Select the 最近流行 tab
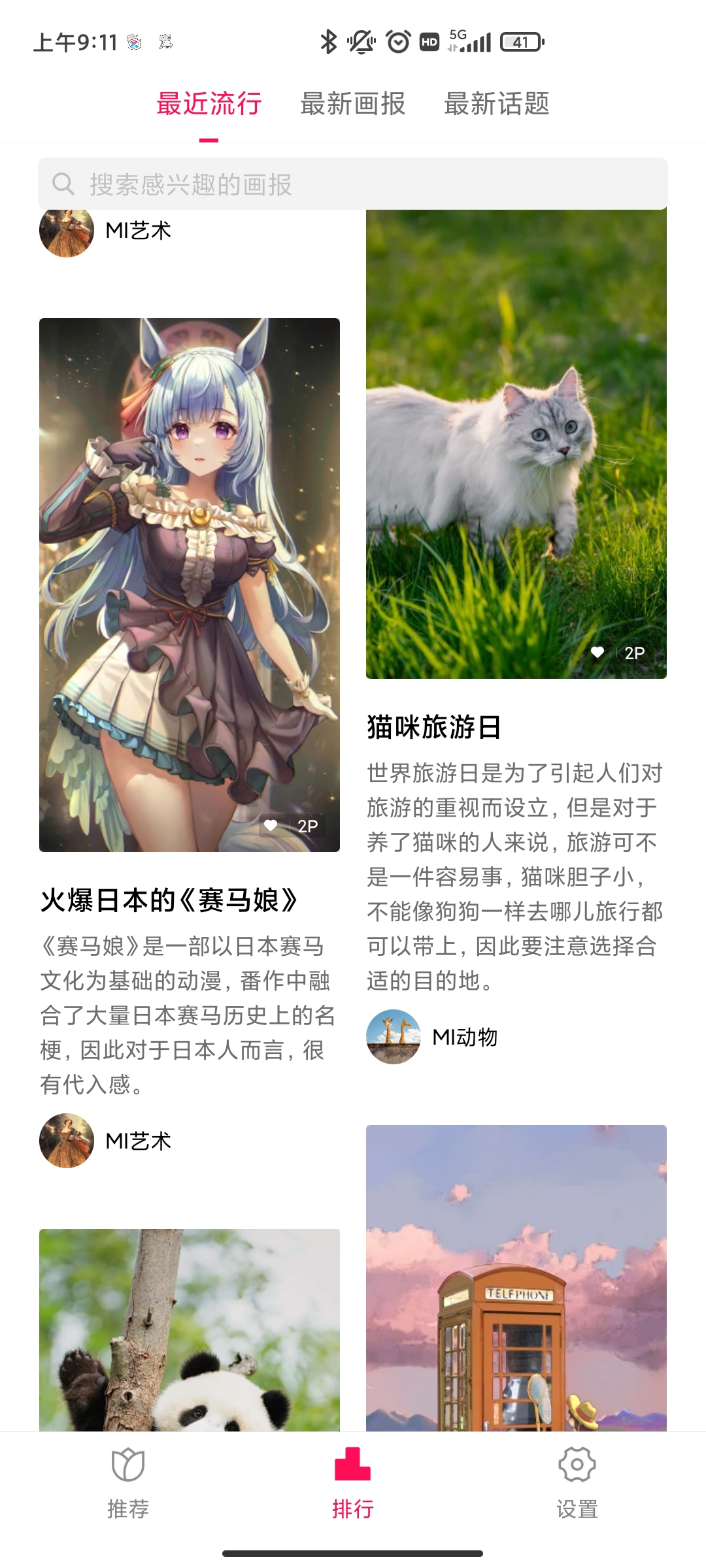706x1568 pixels. tap(209, 104)
